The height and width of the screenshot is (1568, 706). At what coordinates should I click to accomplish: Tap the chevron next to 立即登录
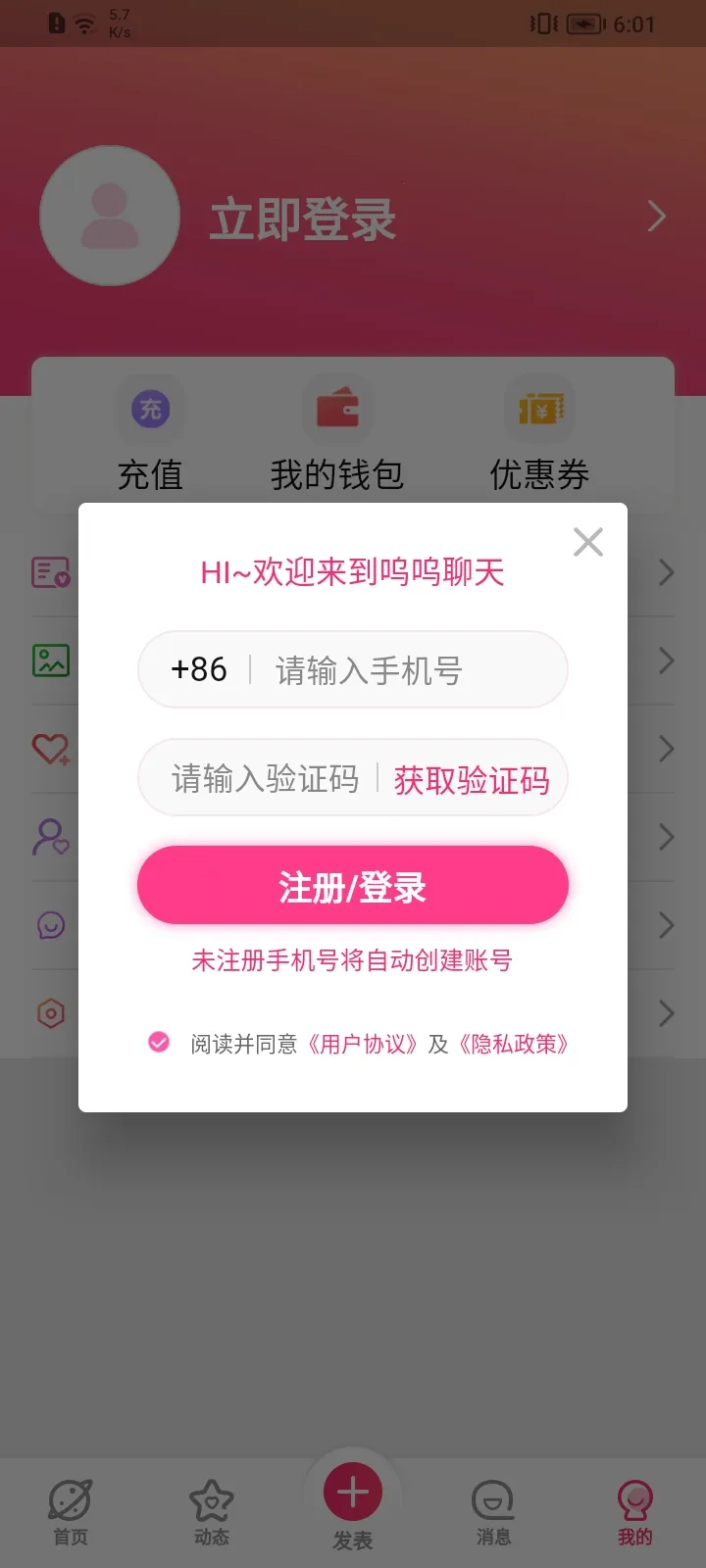click(x=655, y=216)
